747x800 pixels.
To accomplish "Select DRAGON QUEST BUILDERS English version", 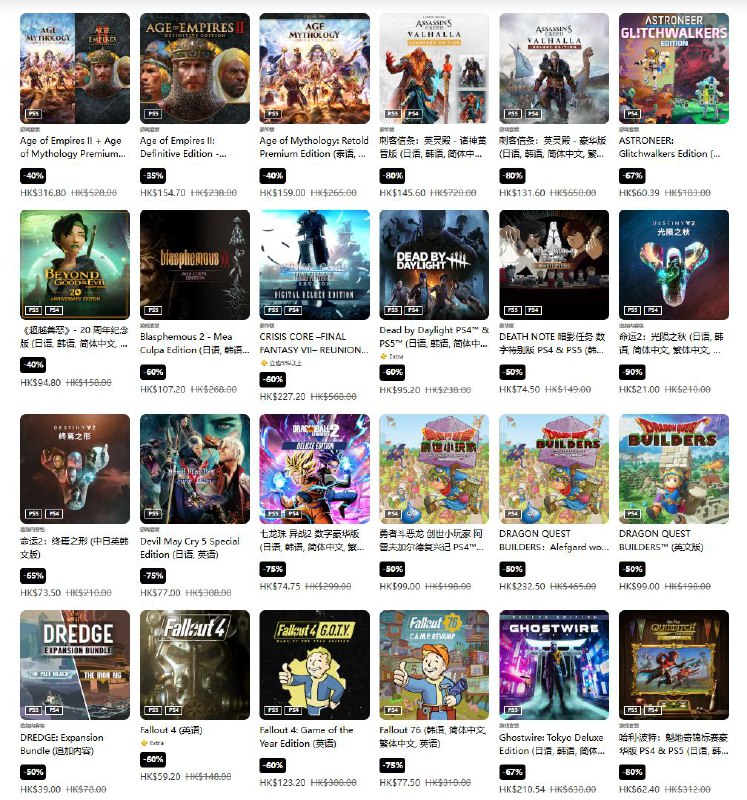I will pyautogui.click(x=673, y=469).
